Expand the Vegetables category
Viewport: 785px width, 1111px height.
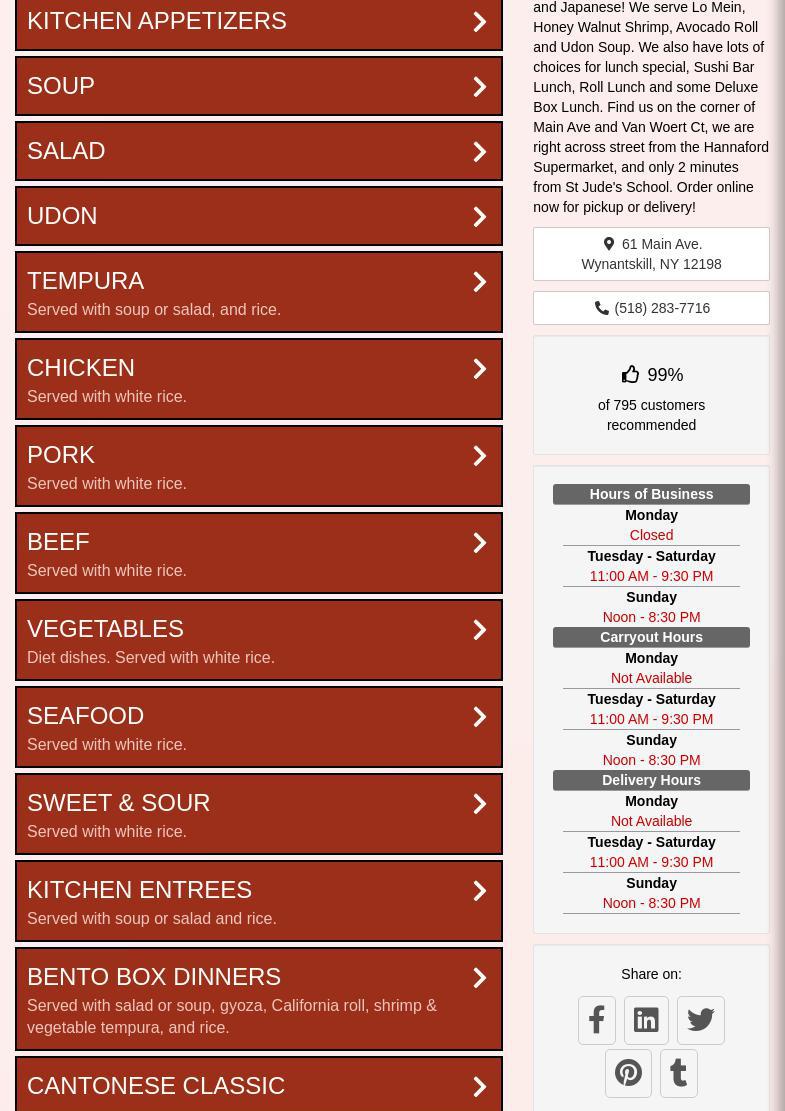coord(258,640)
